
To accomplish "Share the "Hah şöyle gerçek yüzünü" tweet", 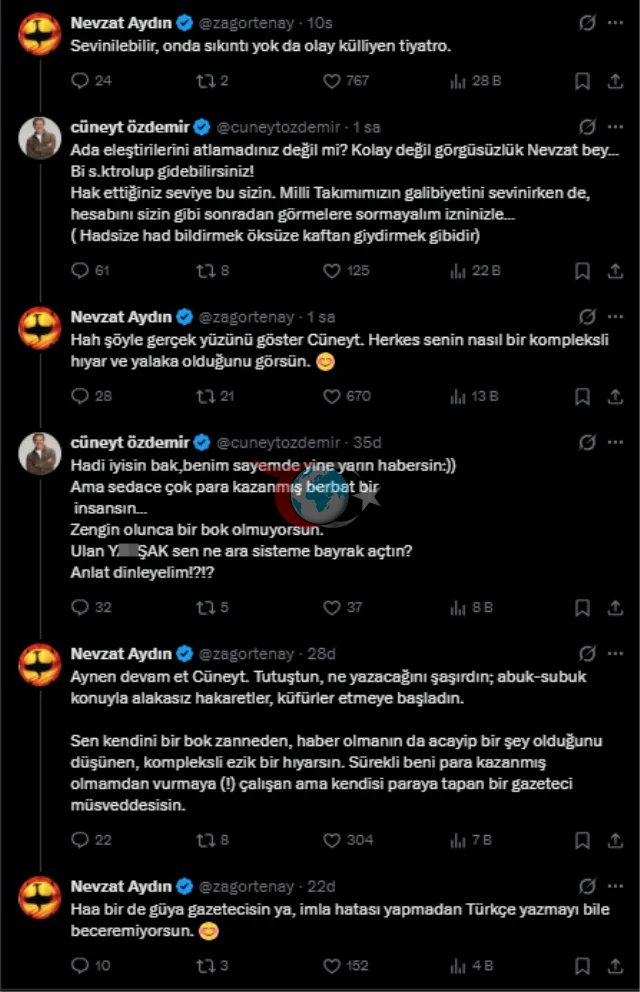I will coord(615,396).
